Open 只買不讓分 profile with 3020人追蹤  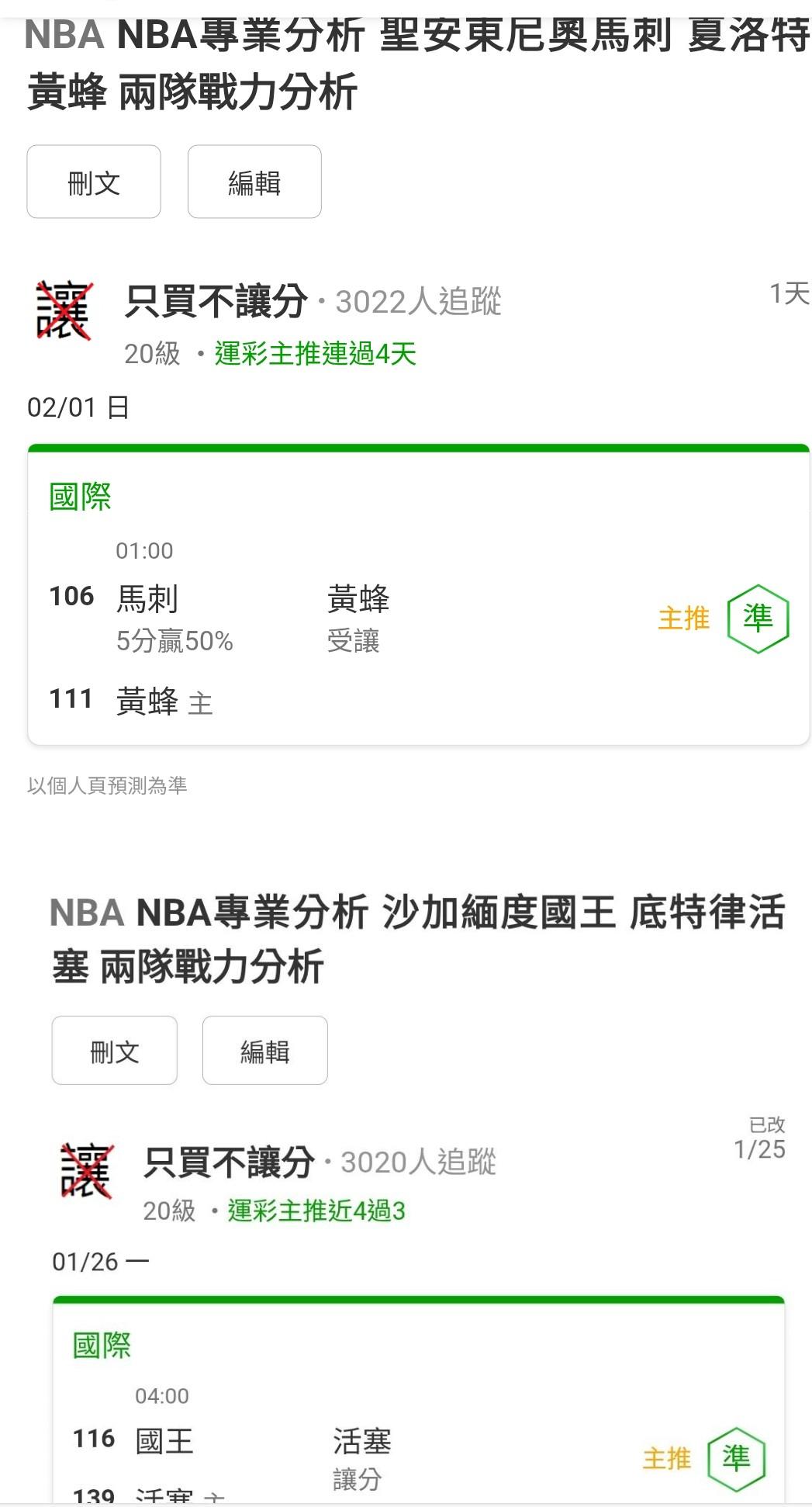click(229, 1162)
